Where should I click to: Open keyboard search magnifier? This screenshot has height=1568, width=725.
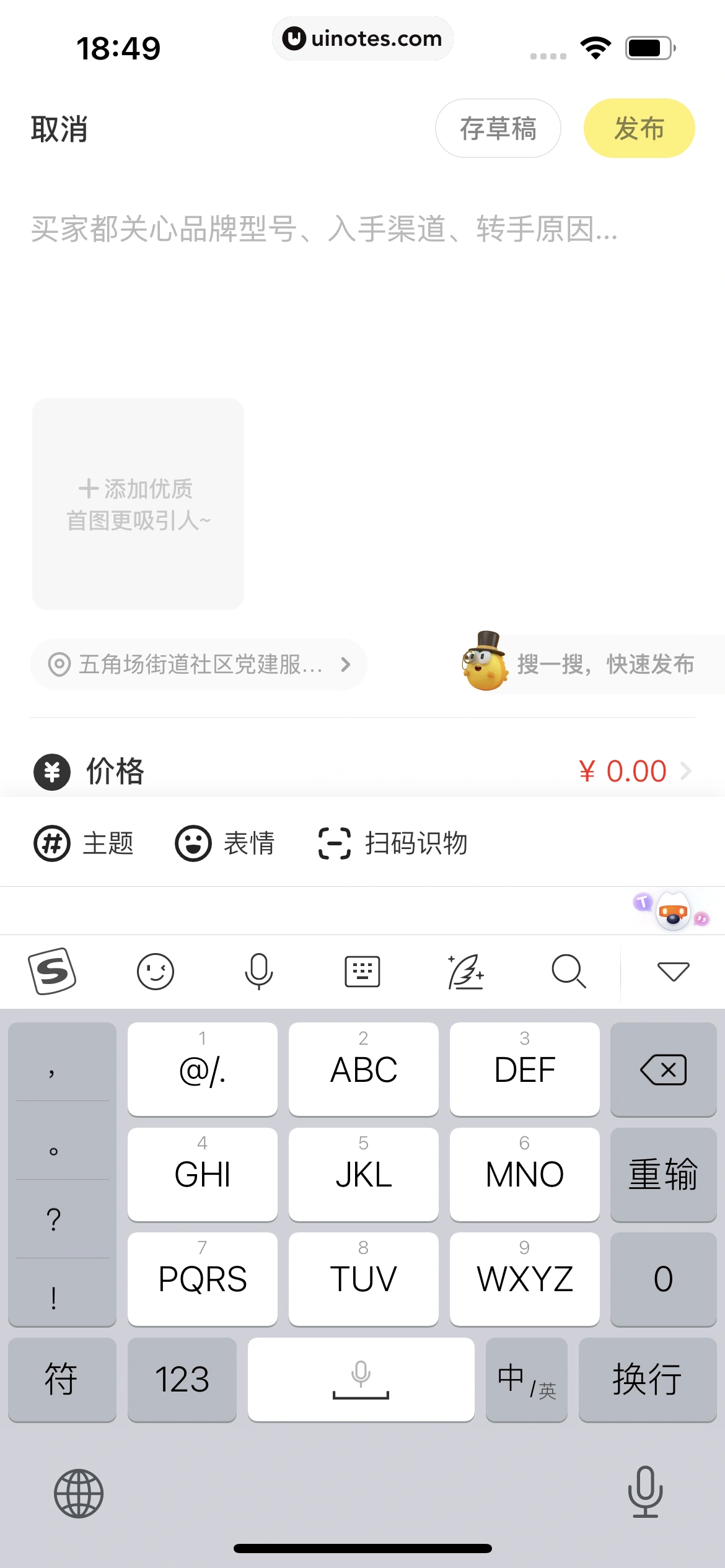[x=568, y=971]
